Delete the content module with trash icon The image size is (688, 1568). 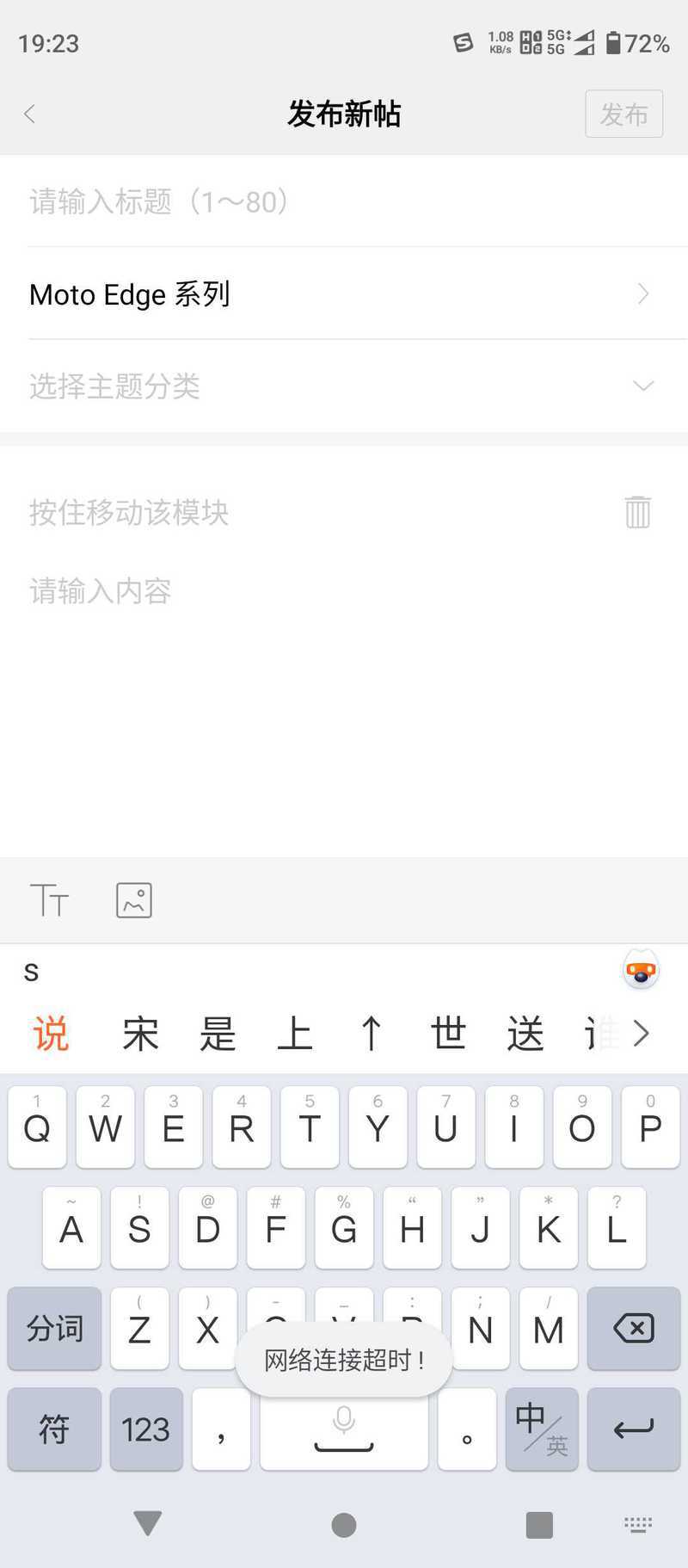[637, 512]
